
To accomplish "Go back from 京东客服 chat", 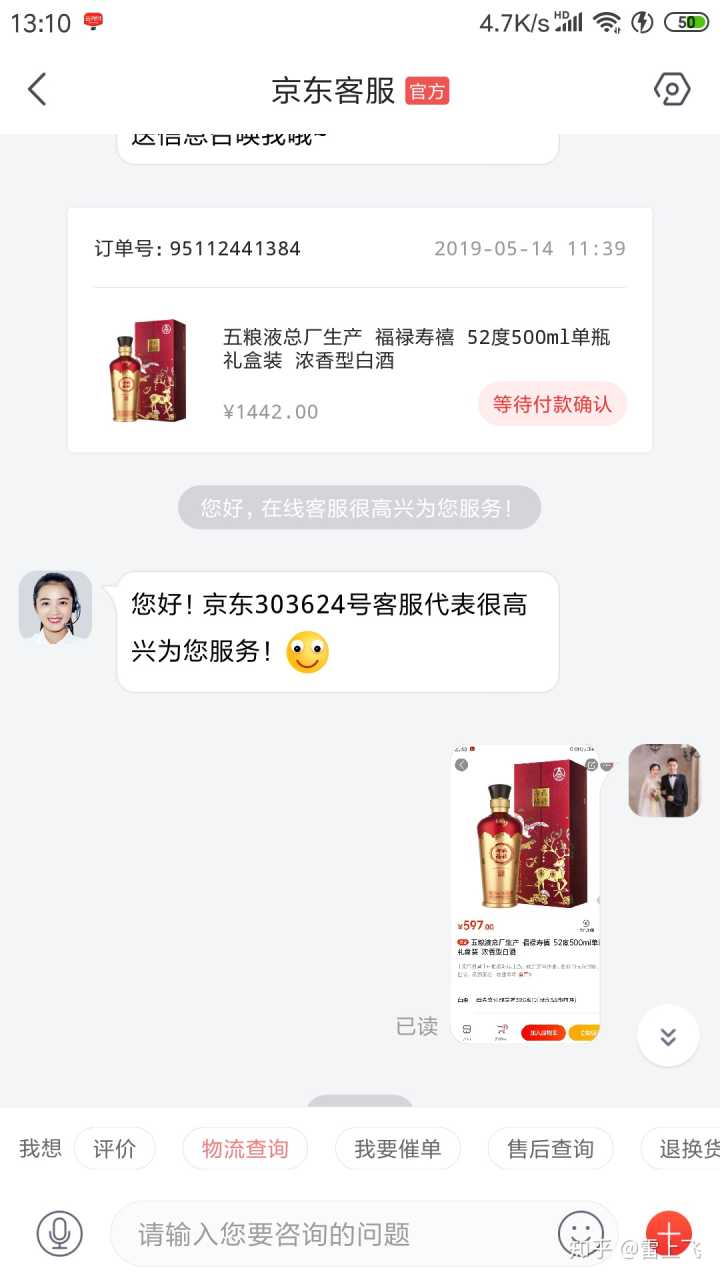I will click(x=37, y=90).
